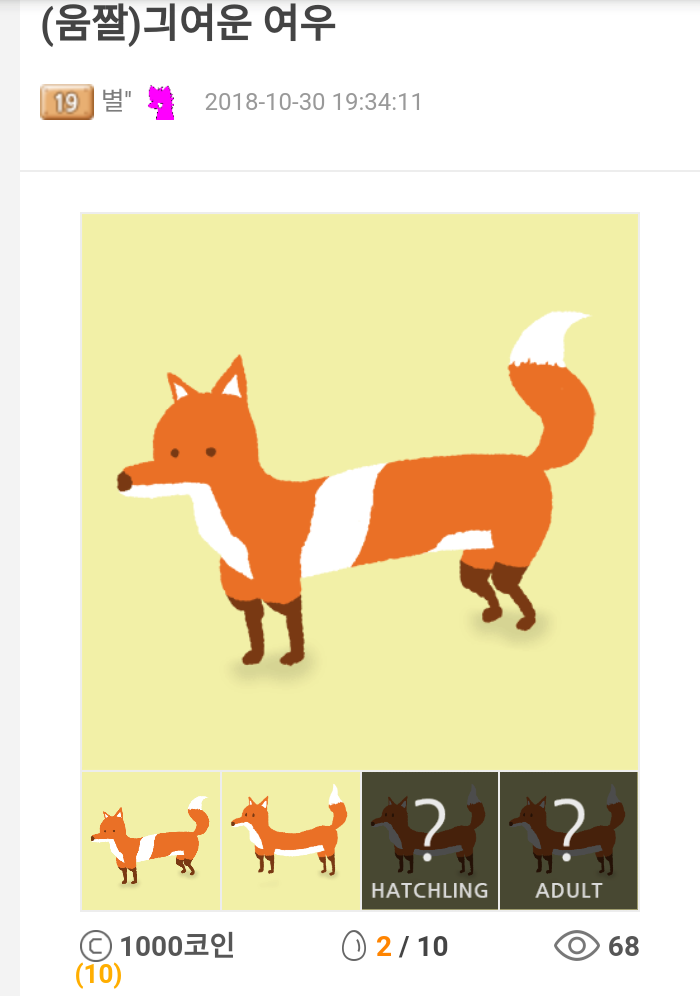Select the second fox thumbnail
The height and width of the screenshot is (996, 700).
click(x=290, y=840)
